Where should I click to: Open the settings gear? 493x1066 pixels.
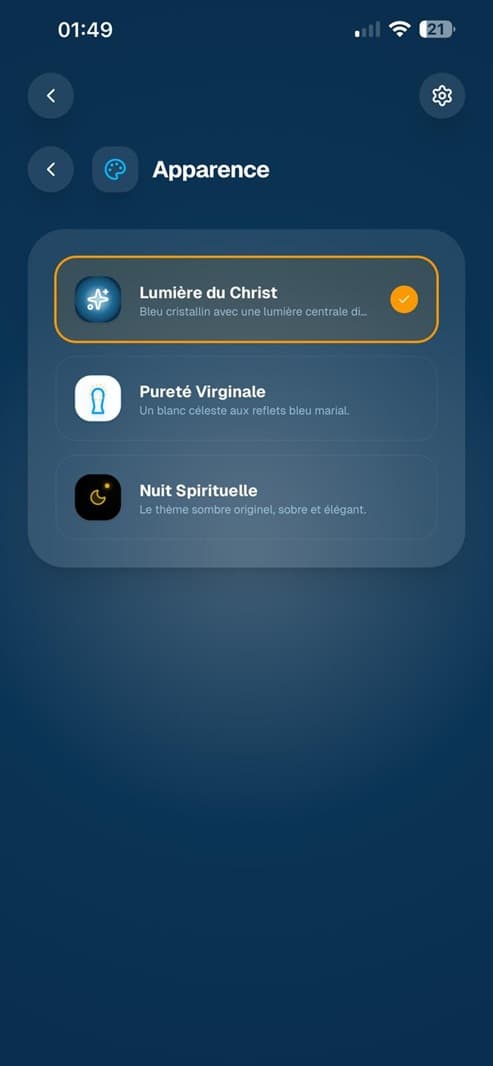click(442, 96)
